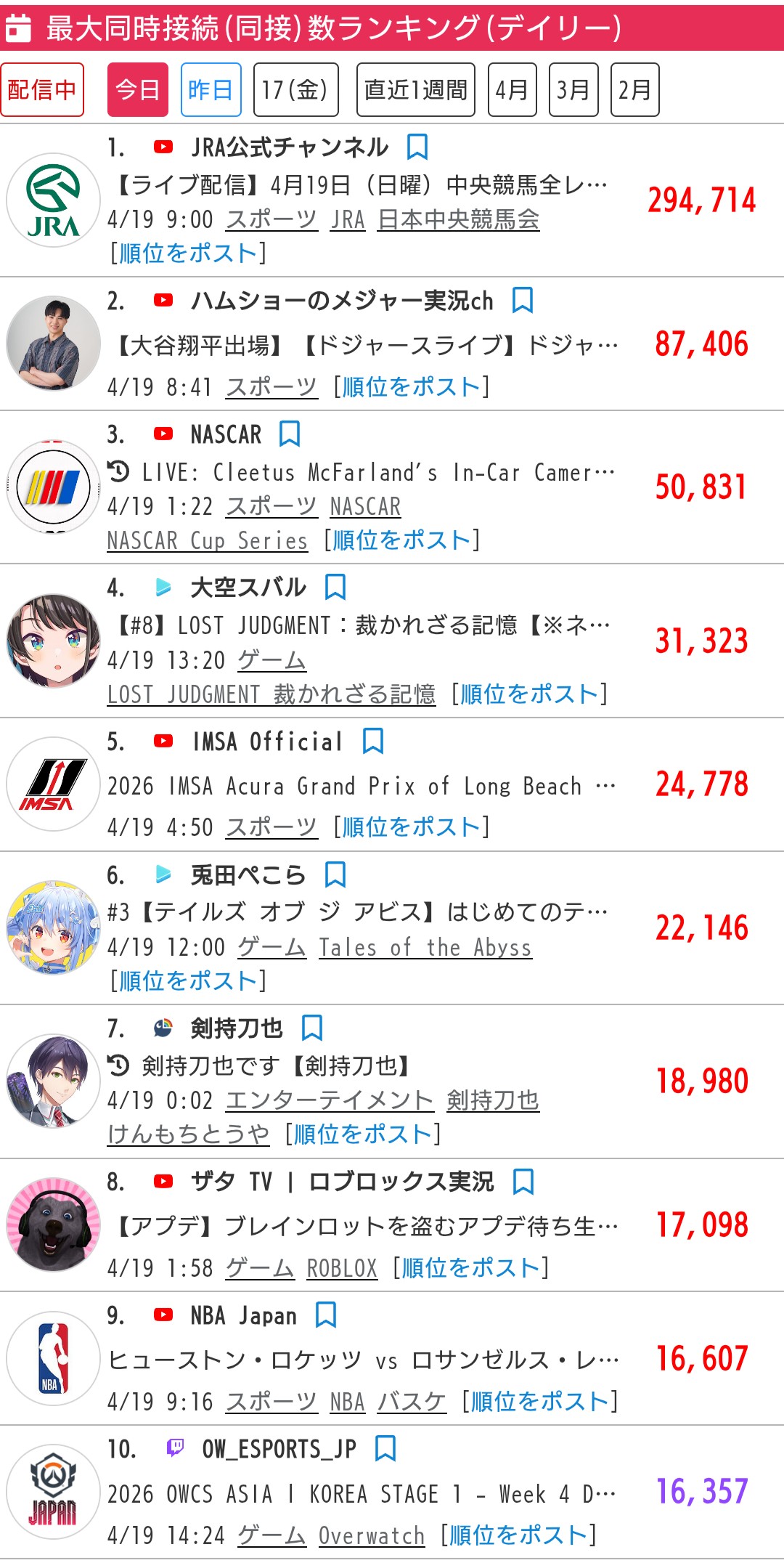
Task: Open 兎田ぺこら channel avatar
Action: [x=53, y=928]
